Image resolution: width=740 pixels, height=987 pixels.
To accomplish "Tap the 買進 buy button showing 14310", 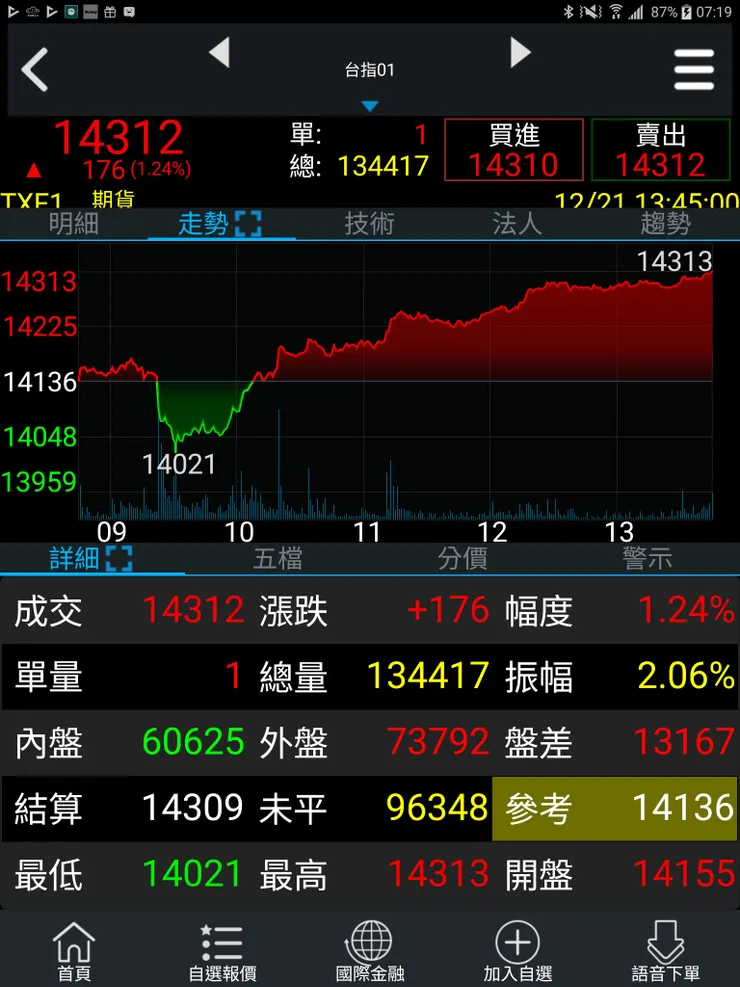I will [x=513, y=147].
